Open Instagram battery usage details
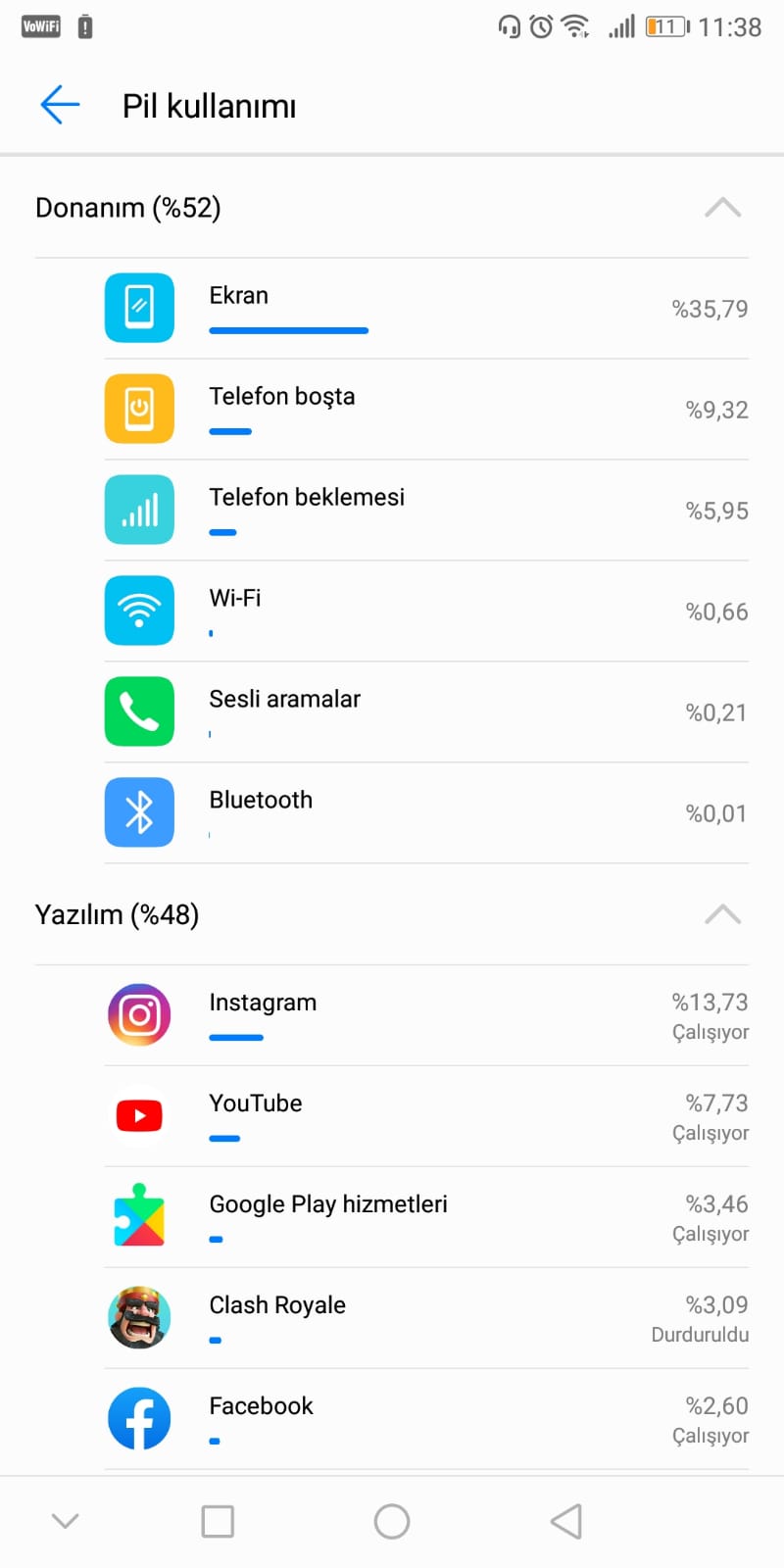The height and width of the screenshot is (1568, 784). [426, 1016]
